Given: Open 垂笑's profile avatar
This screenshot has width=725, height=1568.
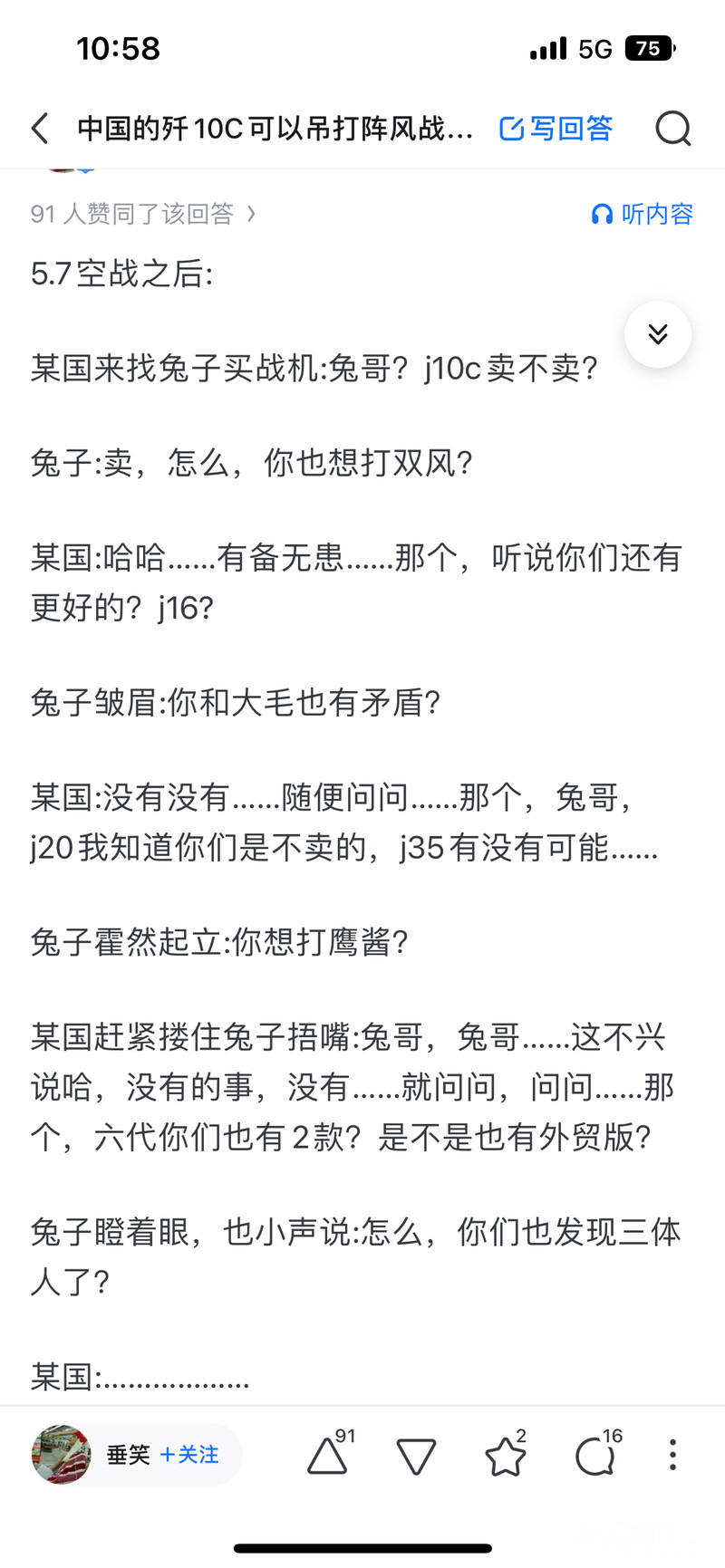Looking at the screenshot, I should point(62,1454).
